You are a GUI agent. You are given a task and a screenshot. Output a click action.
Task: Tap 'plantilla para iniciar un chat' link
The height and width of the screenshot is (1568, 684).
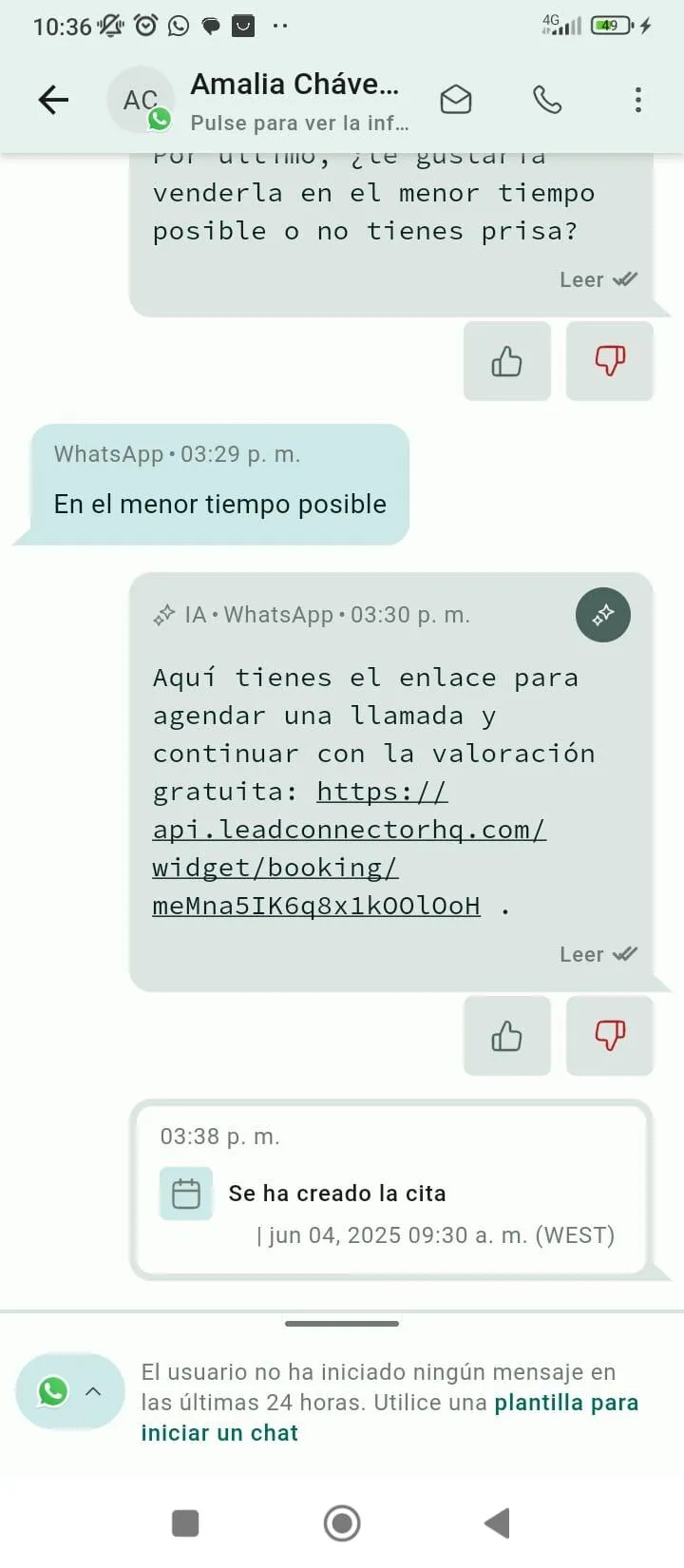pyautogui.click(x=389, y=1418)
